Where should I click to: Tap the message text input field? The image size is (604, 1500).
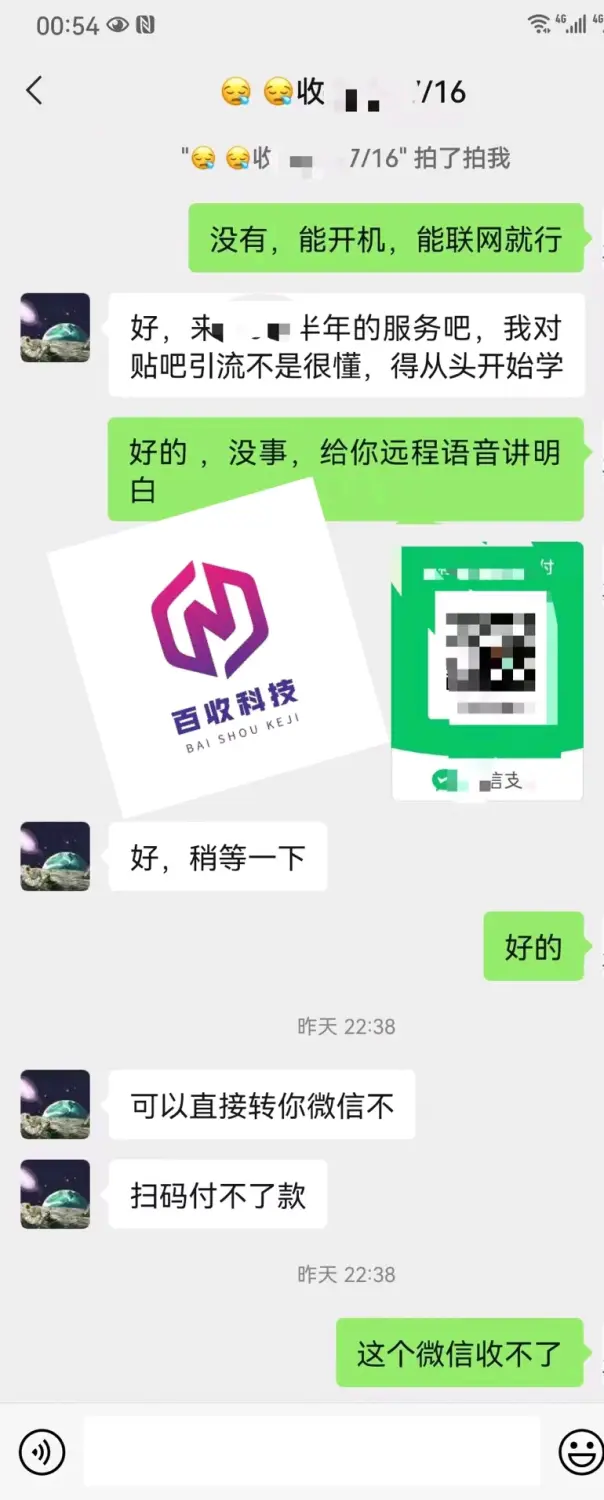point(311,1451)
